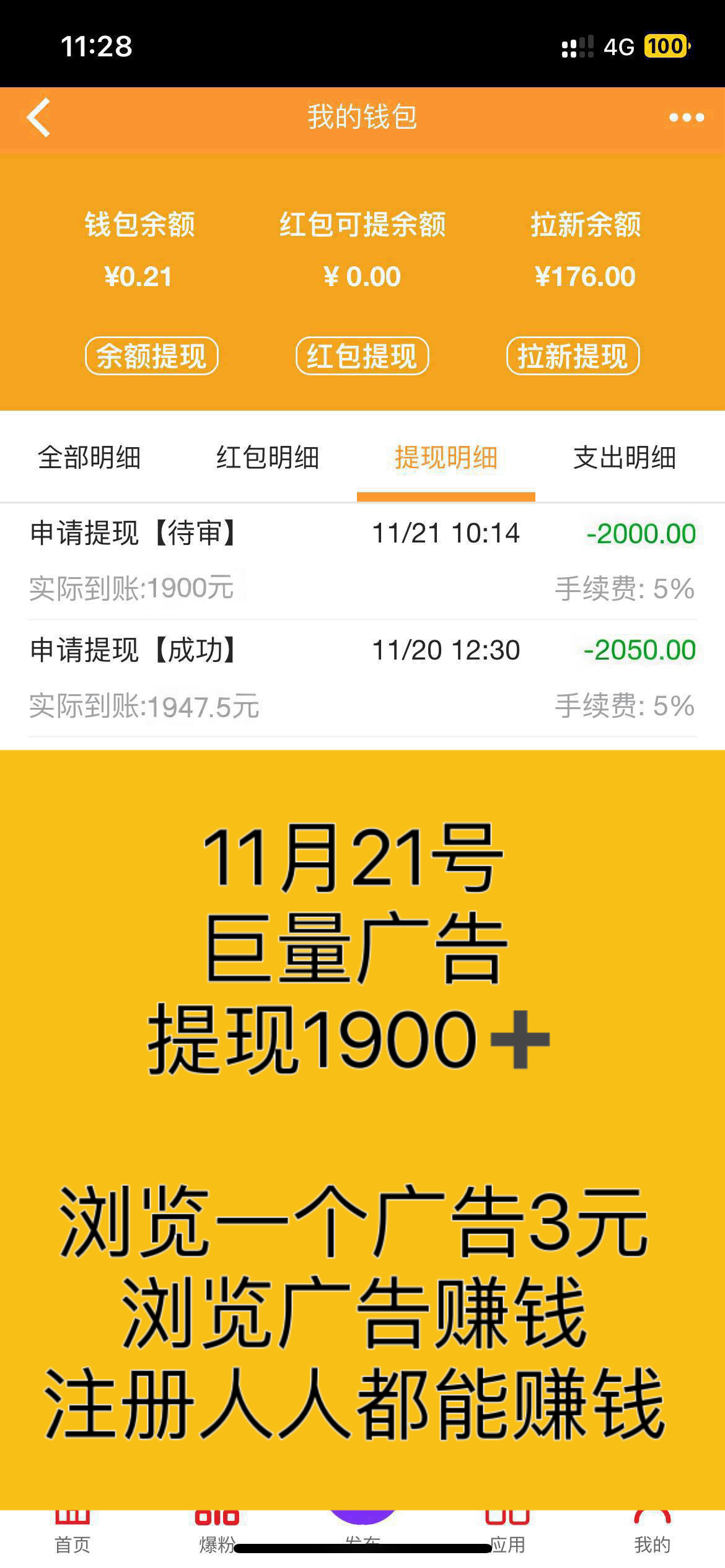Image resolution: width=725 pixels, height=1568 pixels.
Task: Open 首页 in the bottom navigation
Action: coord(72,1535)
